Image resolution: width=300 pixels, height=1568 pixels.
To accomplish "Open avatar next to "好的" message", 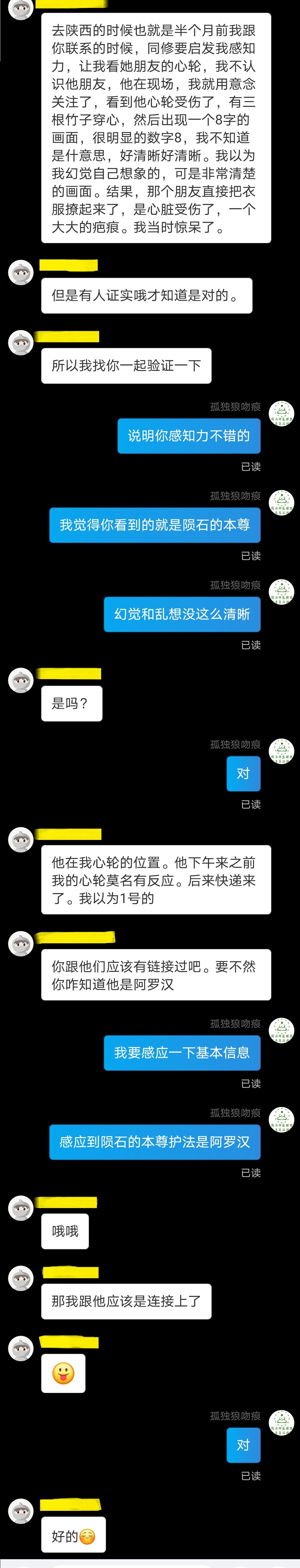I will click(21, 1511).
